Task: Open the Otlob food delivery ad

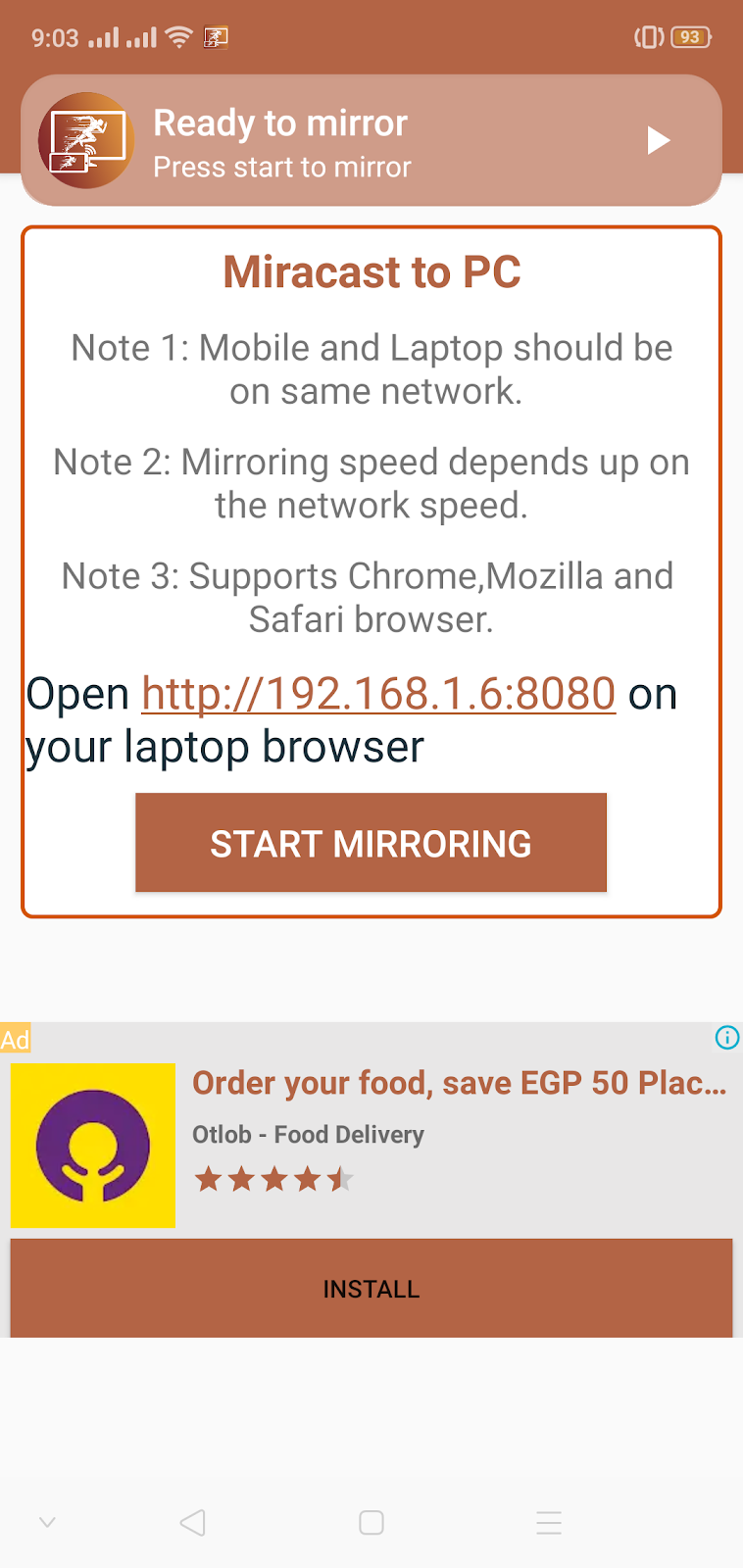Action: (459, 1083)
